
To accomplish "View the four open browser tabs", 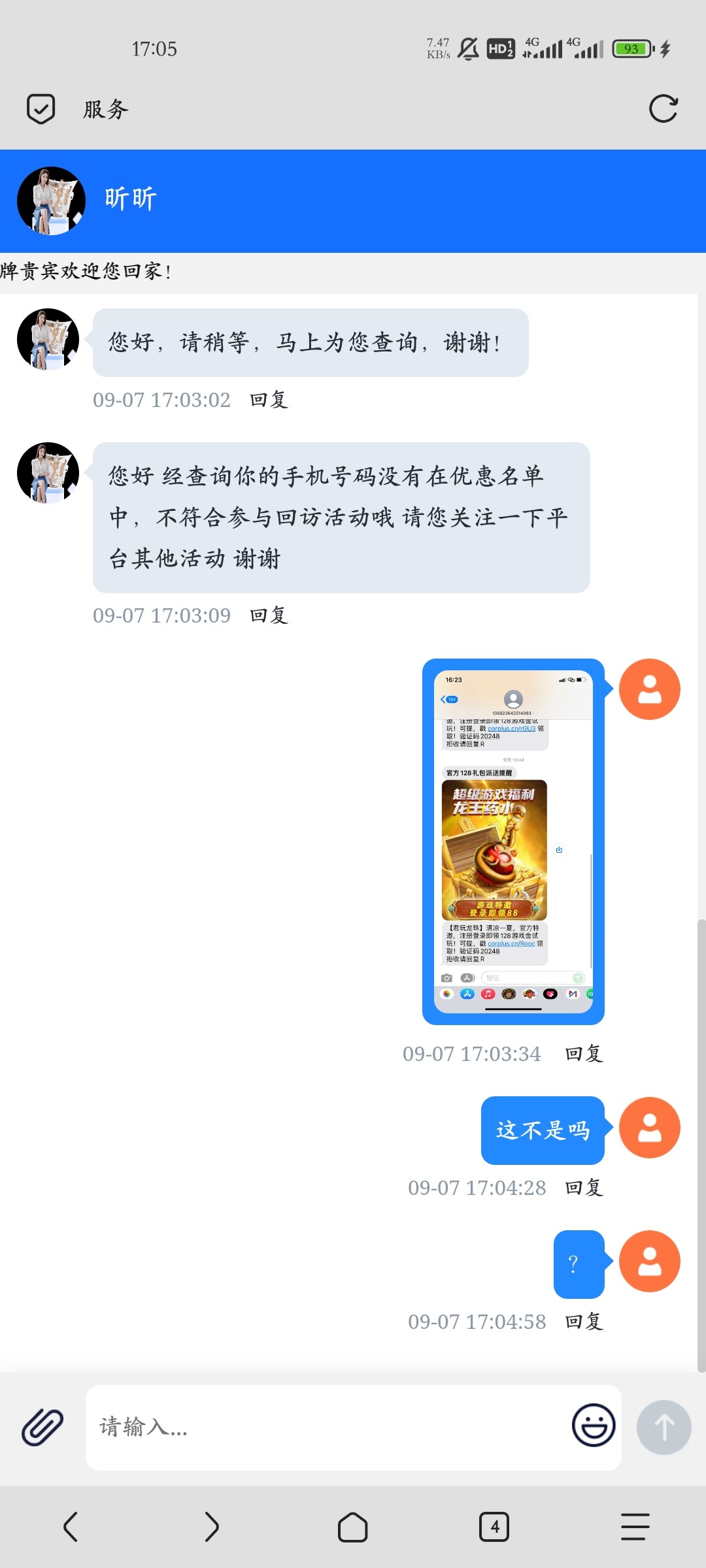I will (x=494, y=1527).
